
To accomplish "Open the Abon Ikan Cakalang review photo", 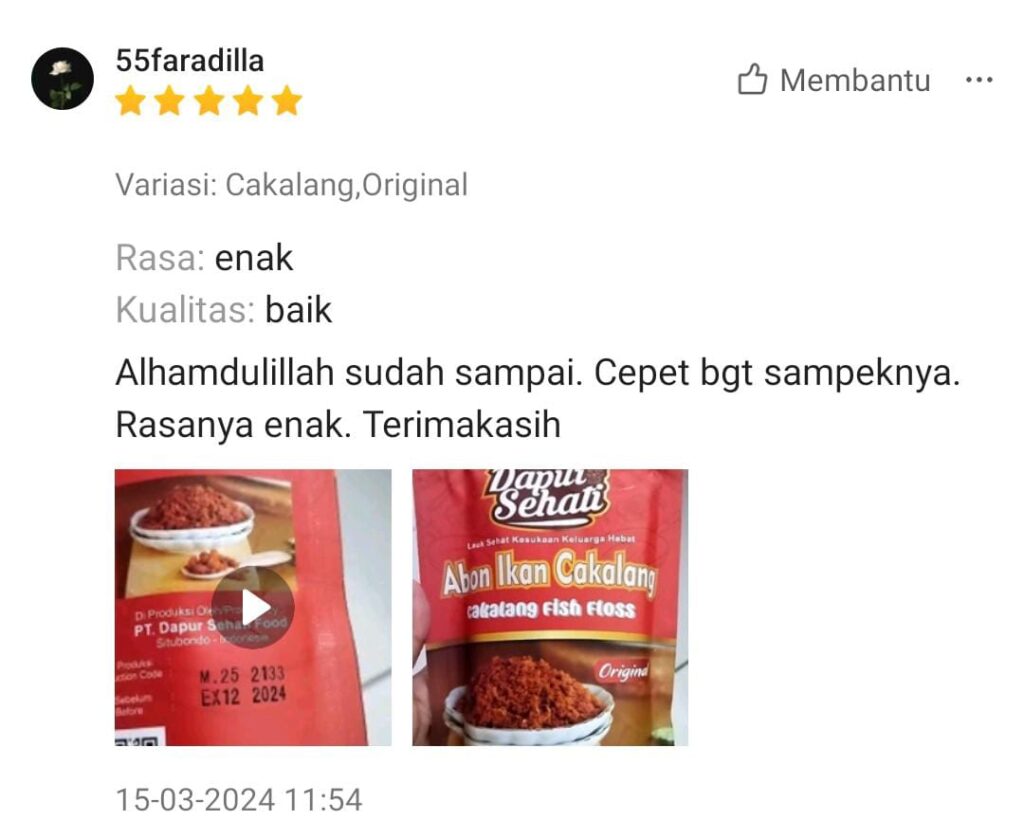I will click(549, 607).
